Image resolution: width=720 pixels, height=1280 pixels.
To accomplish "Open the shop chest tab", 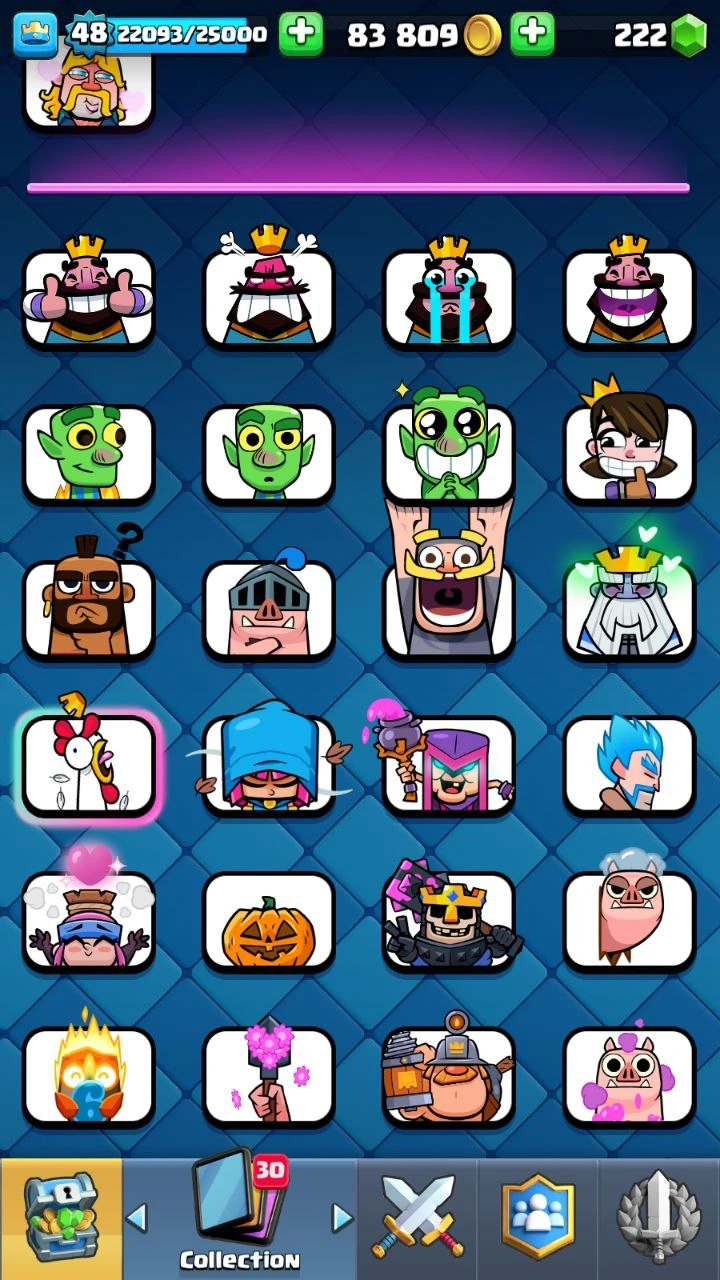I will [61, 1219].
